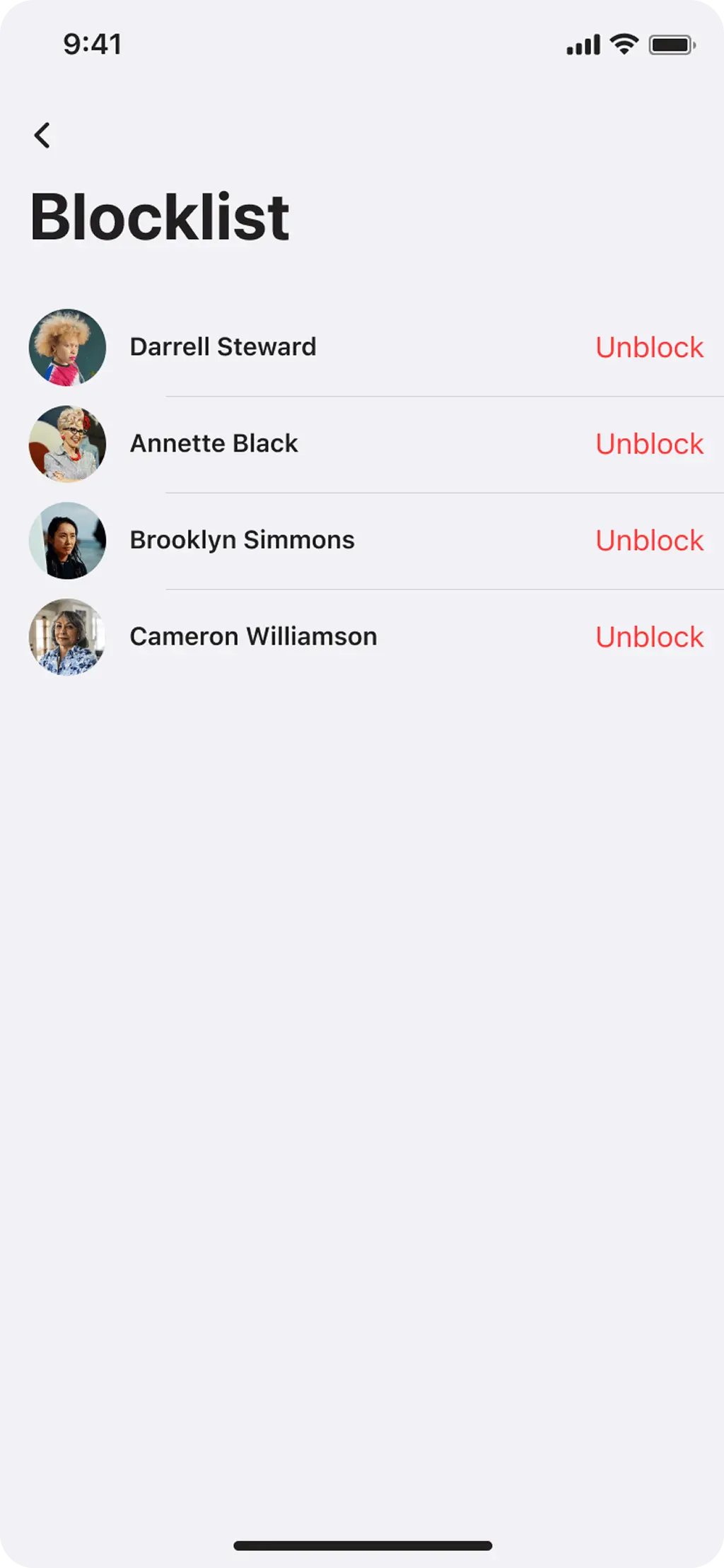724x1568 pixels.
Task: Open Annette Black's row
Action: 214,444
